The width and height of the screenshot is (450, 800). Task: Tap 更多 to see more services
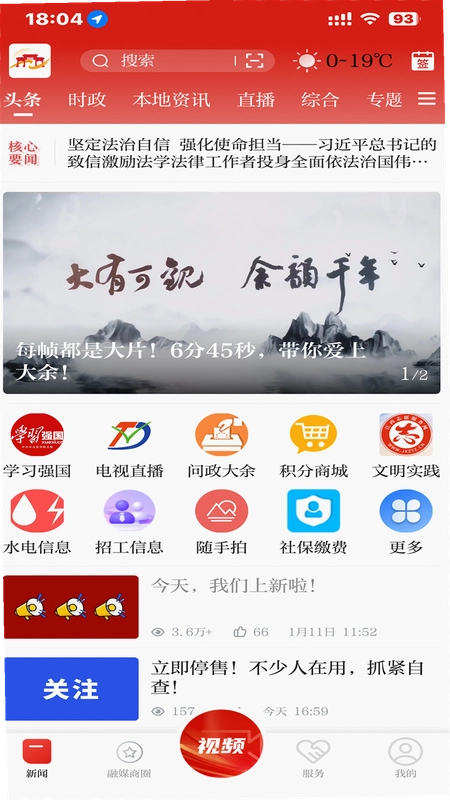point(406,522)
